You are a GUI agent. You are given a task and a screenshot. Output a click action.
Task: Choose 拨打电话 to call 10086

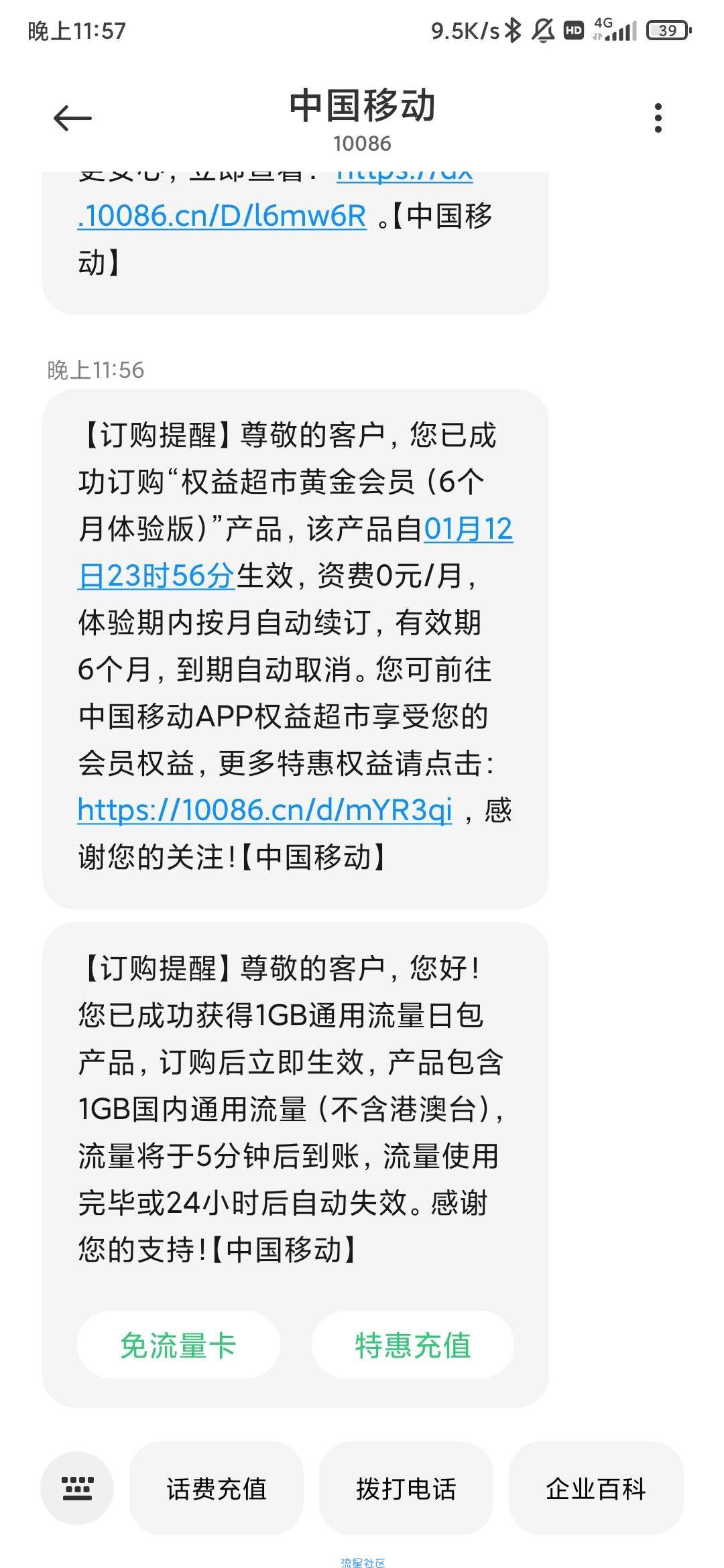(406, 1489)
